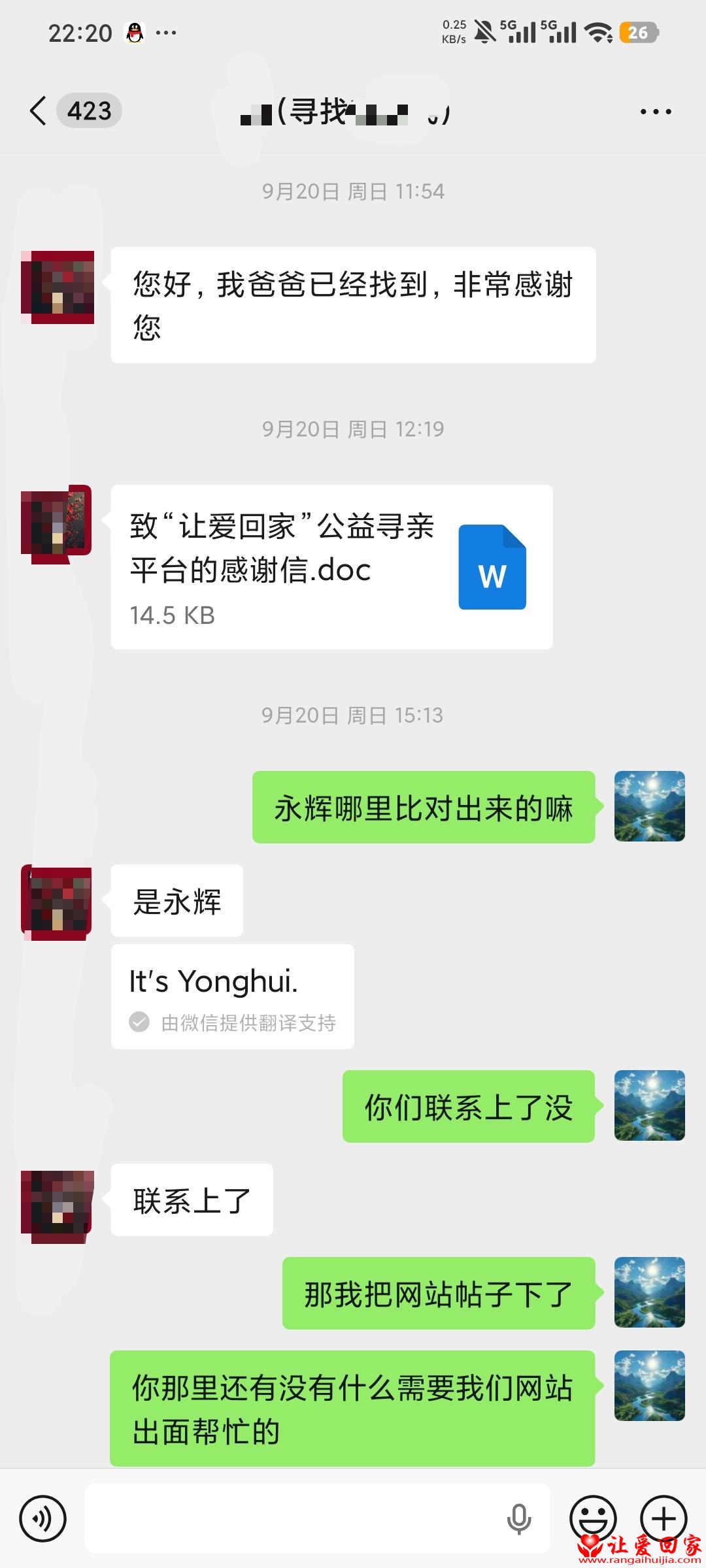This screenshot has height=1568, width=706.
Task: Open chat info via three-dot menu
Action: 656,112
